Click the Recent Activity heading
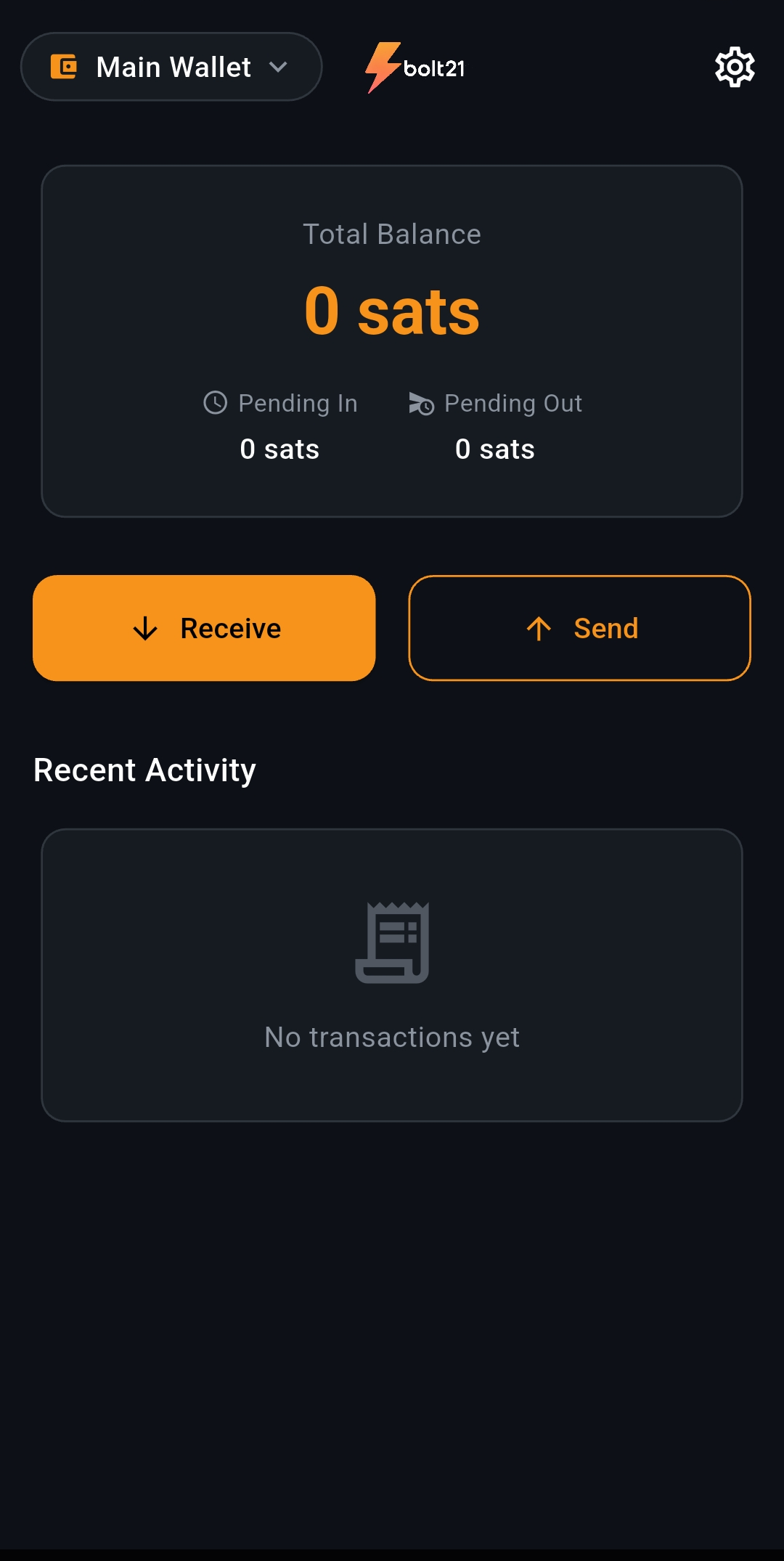 (x=144, y=770)
